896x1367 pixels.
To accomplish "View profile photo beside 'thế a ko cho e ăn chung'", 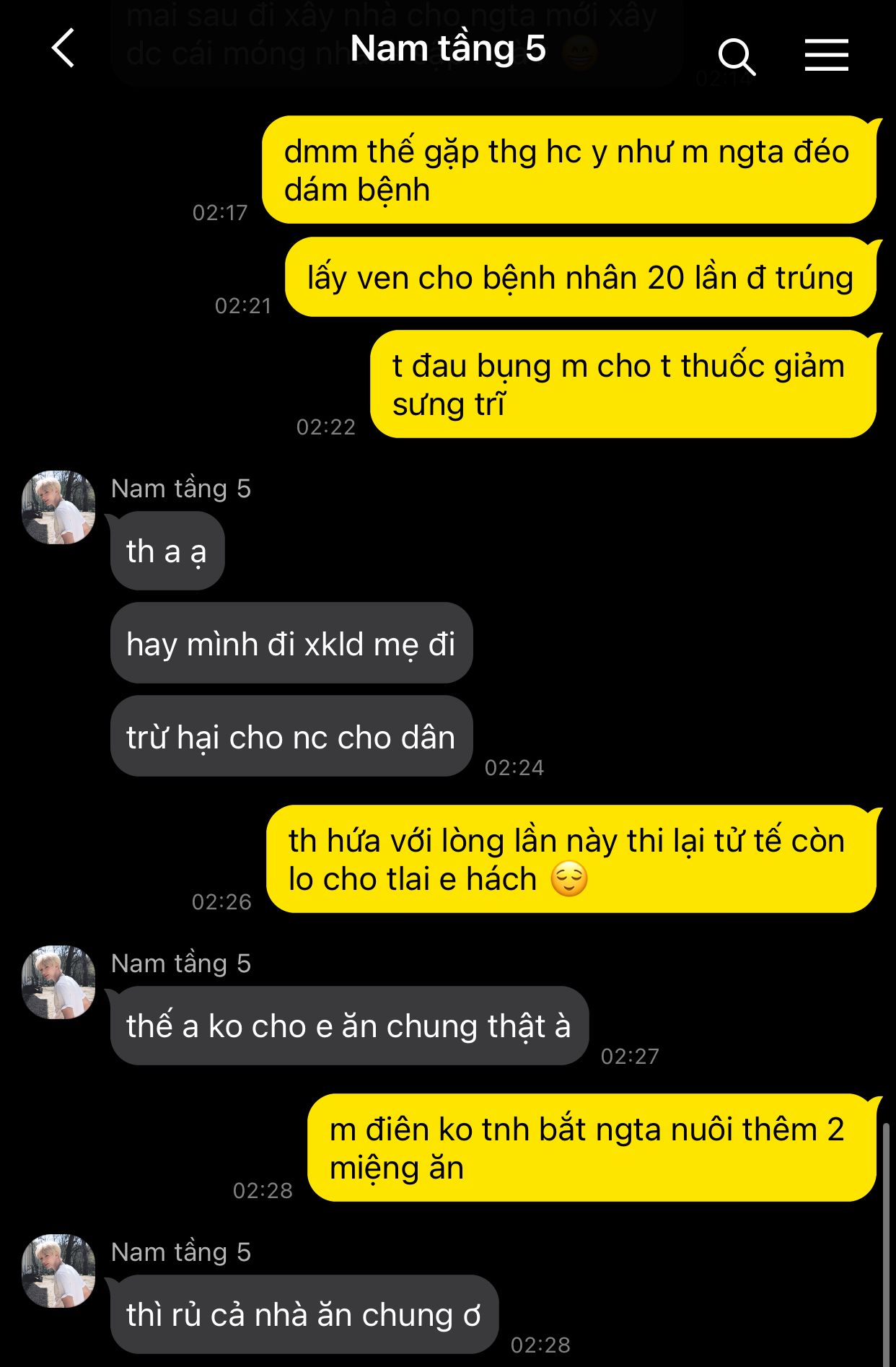I will pyautogui.click(x=58, y=982).
